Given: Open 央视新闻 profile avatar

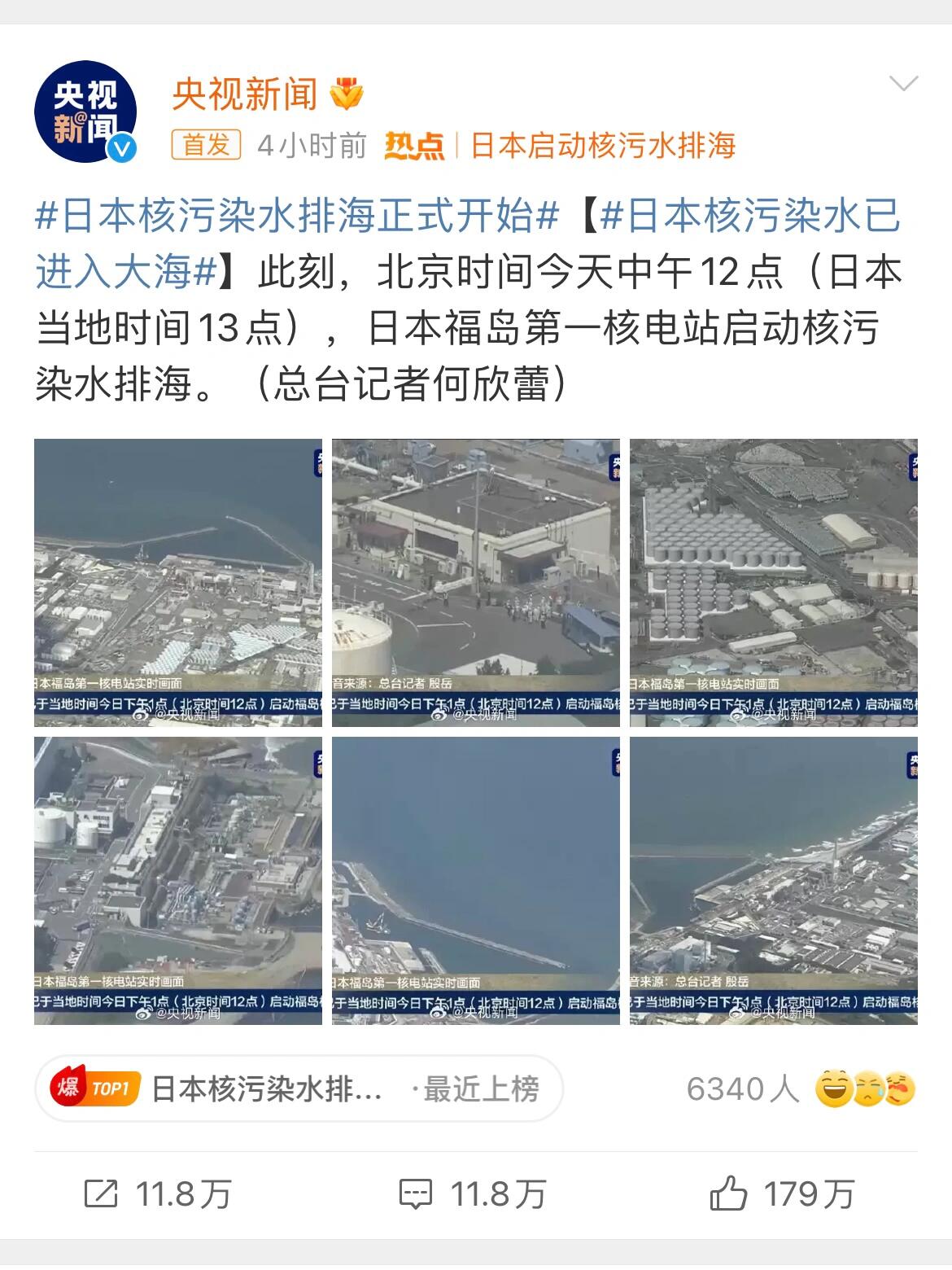Looking at the screenshot, I should pos(85,112).
